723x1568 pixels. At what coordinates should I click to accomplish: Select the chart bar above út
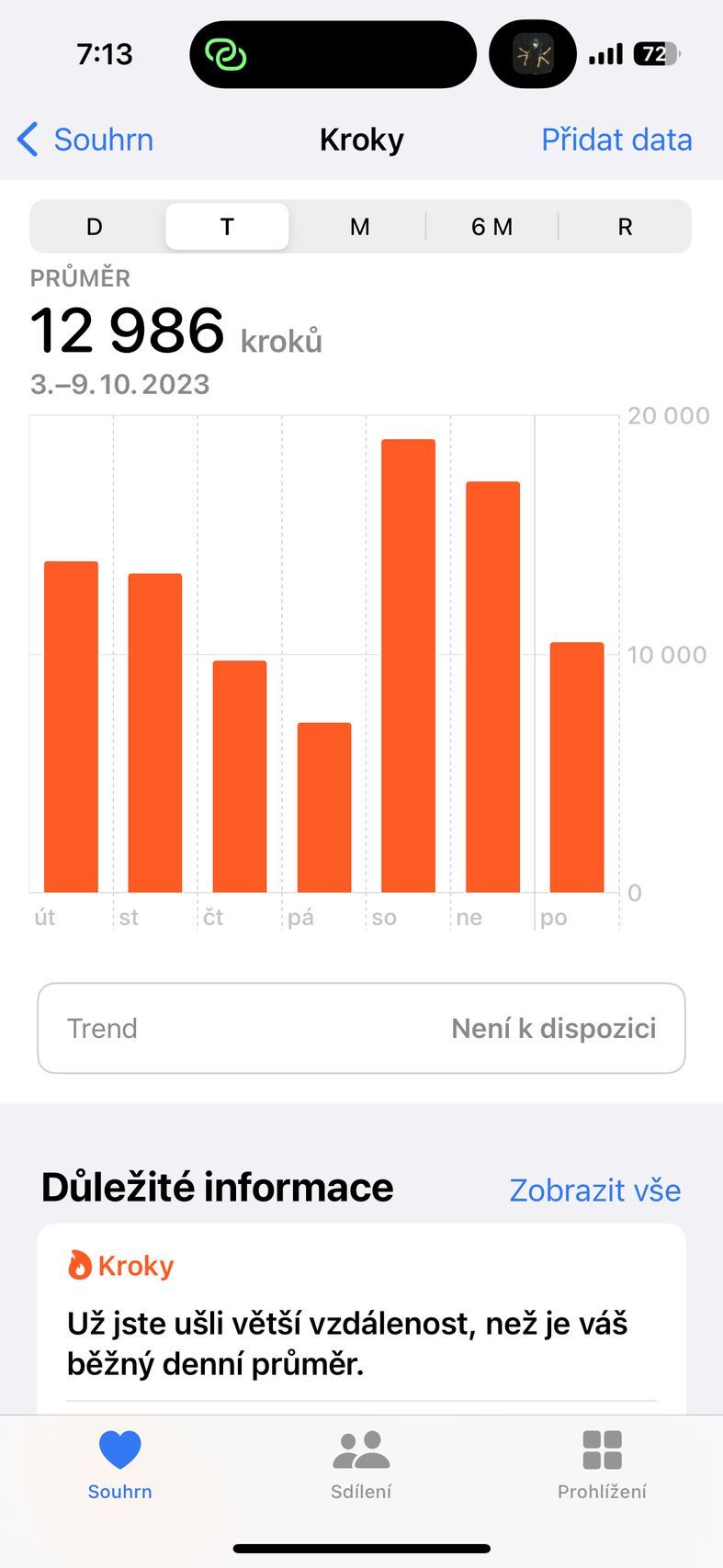(x=70, y=726)
